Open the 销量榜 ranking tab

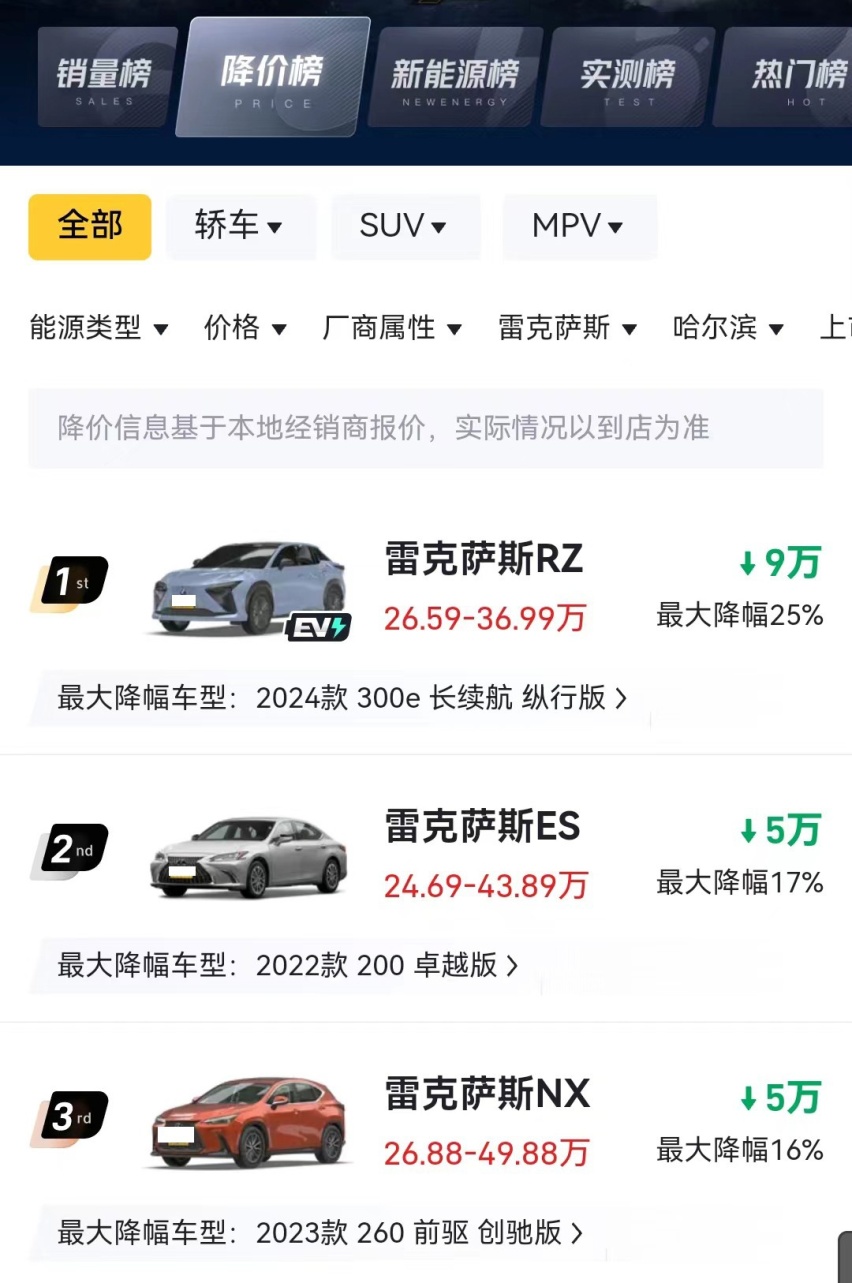click(103, 75)
